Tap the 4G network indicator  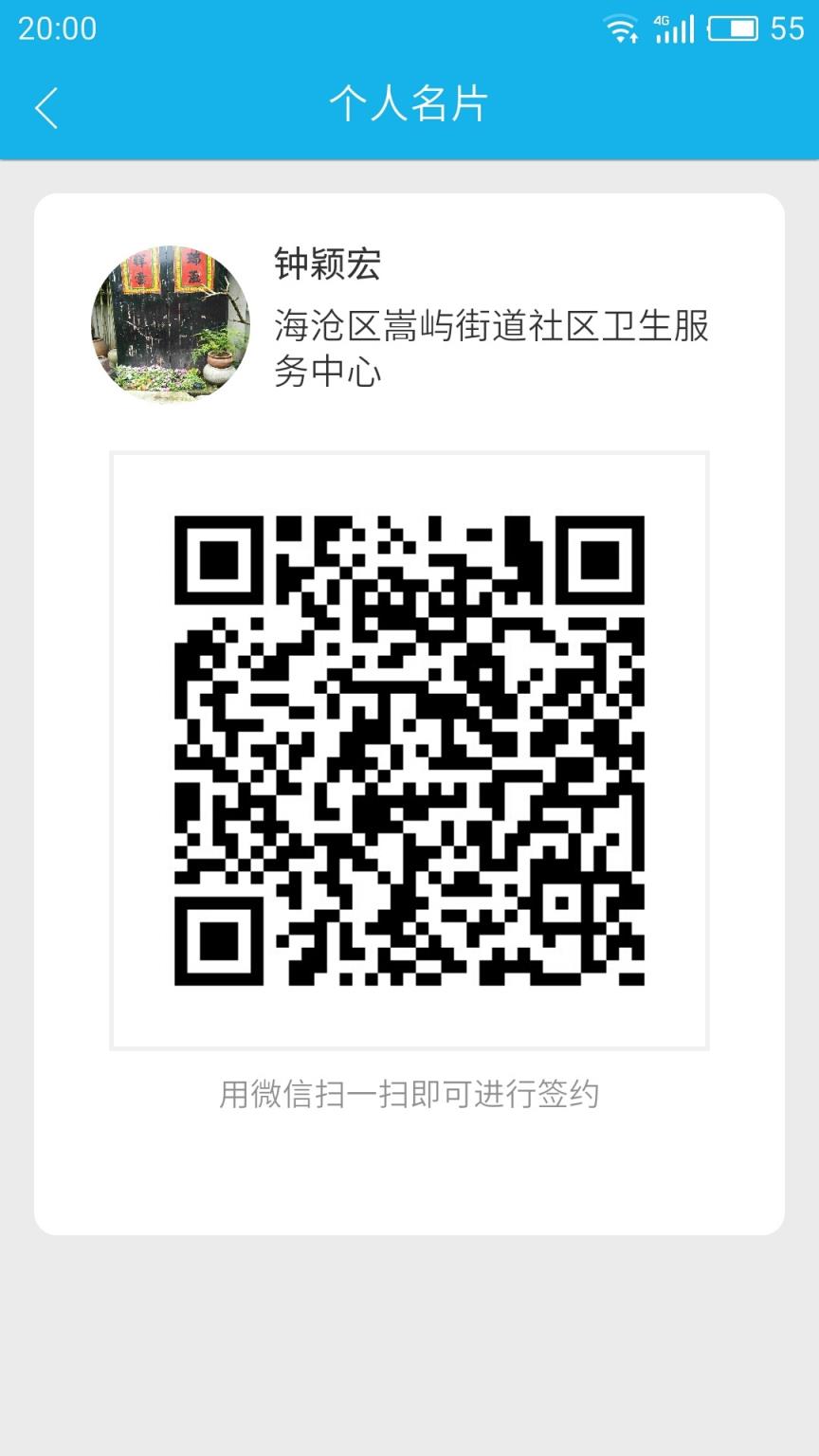tap(662, 22)
